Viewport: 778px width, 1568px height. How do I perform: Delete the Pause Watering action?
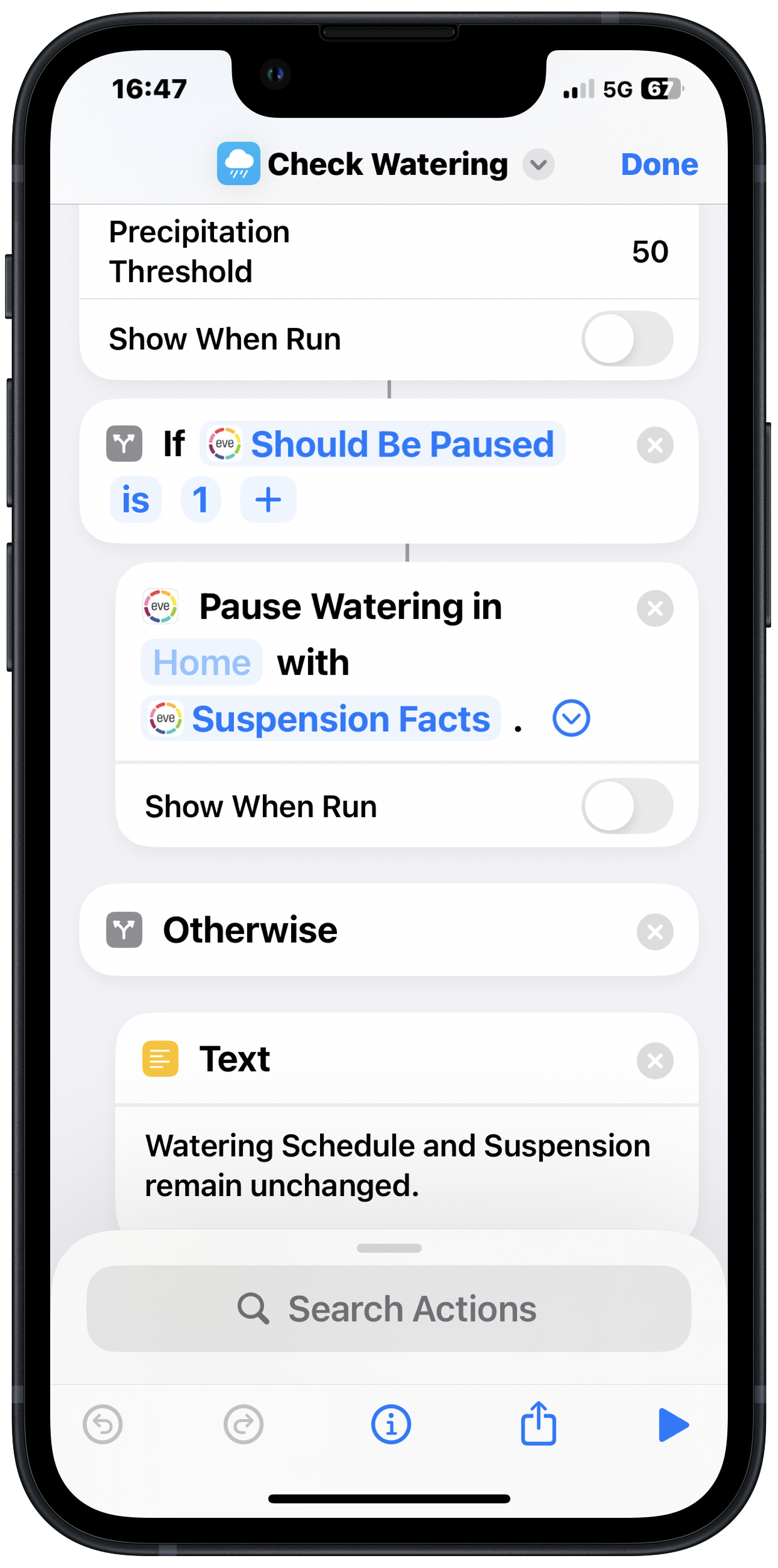point(655,608)
